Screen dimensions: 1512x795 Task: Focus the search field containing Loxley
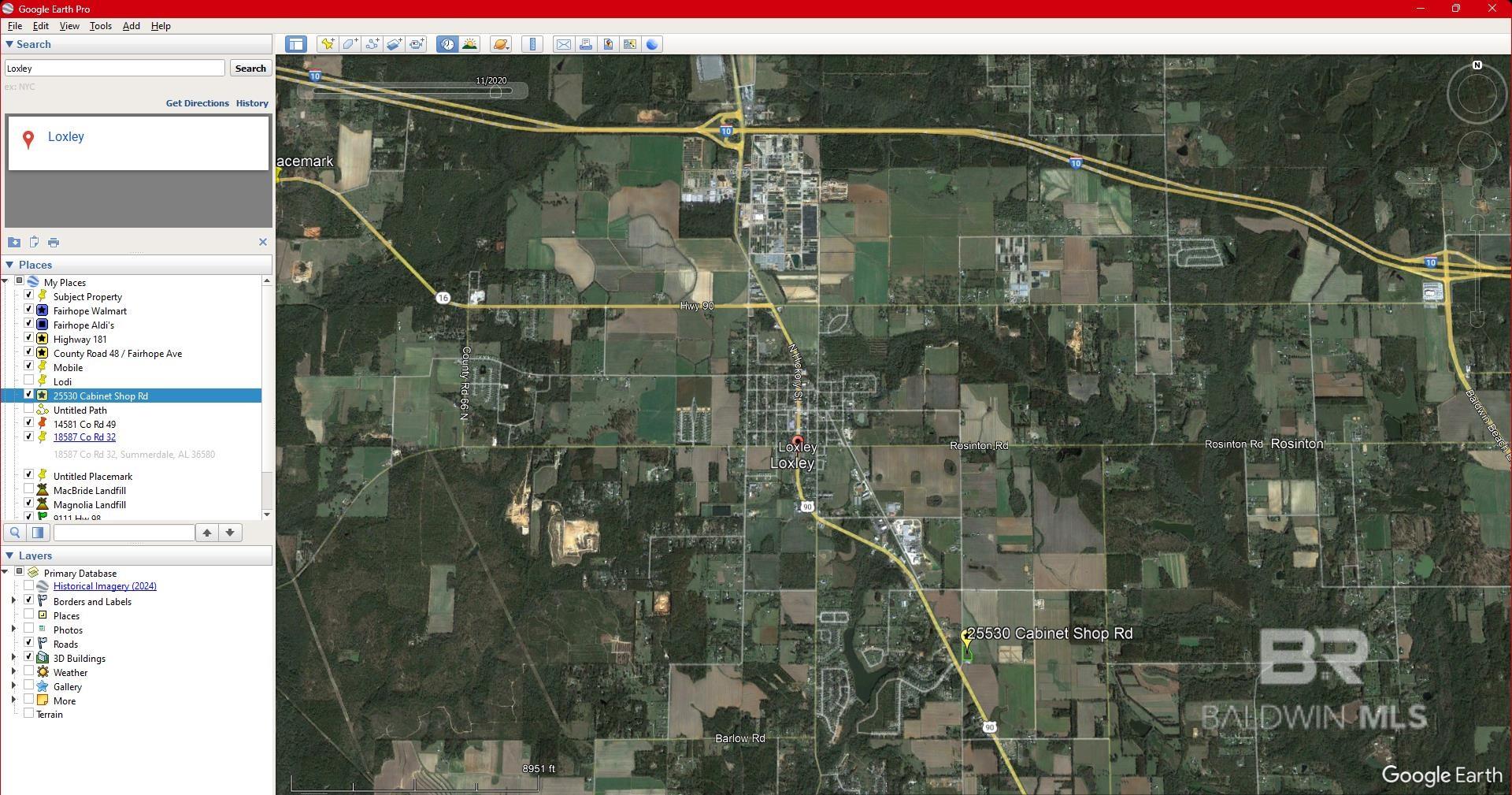115,69
